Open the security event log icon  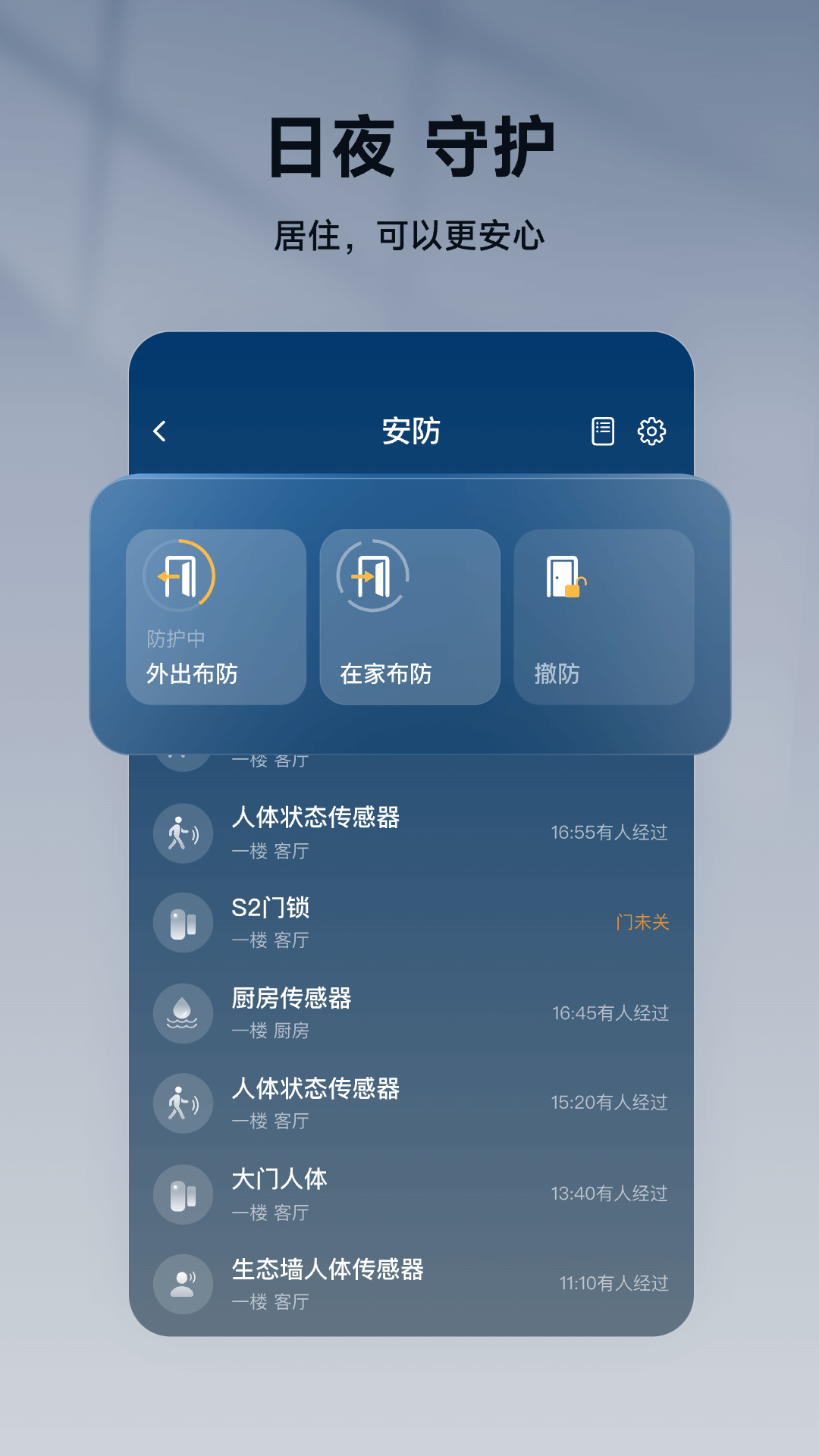603,431
